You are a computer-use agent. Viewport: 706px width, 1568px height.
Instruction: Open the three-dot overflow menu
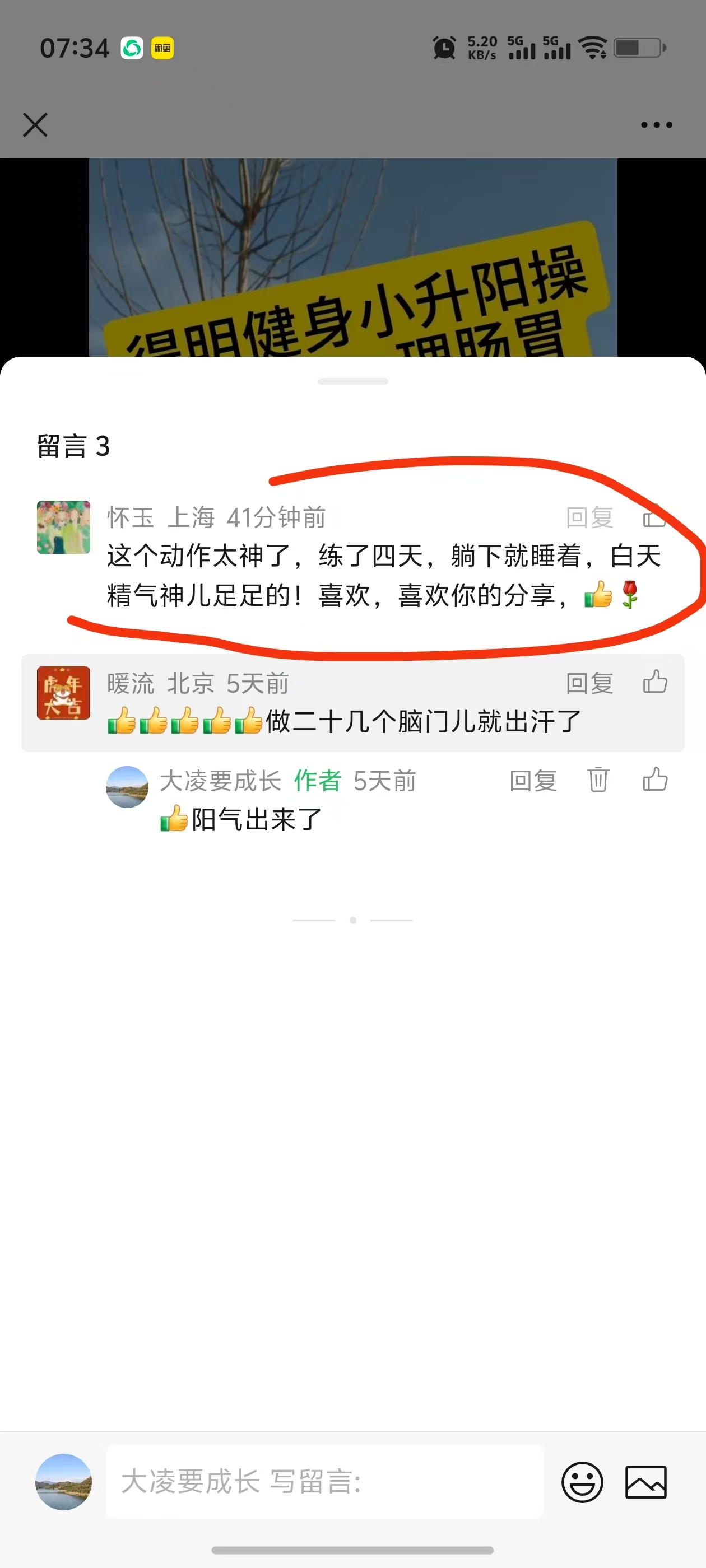pos(656,125)
